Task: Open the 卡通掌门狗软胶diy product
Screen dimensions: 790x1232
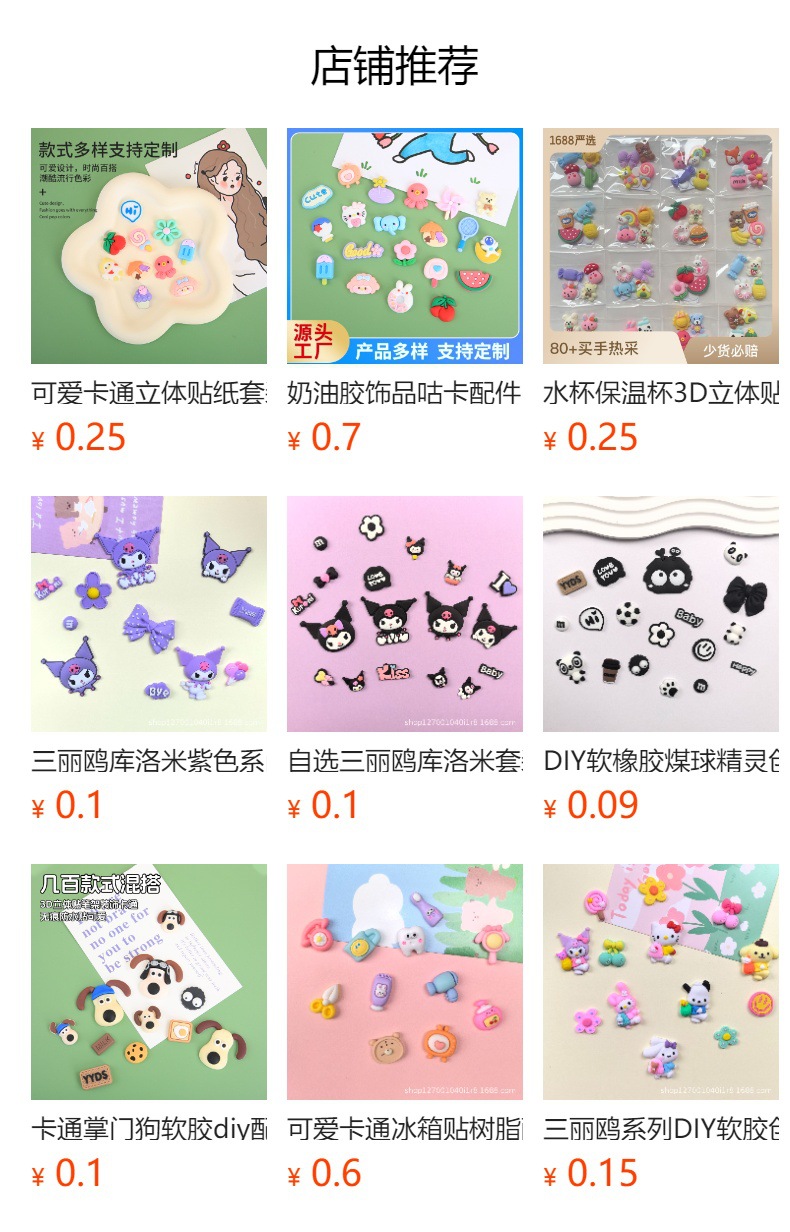Action: 148,982
